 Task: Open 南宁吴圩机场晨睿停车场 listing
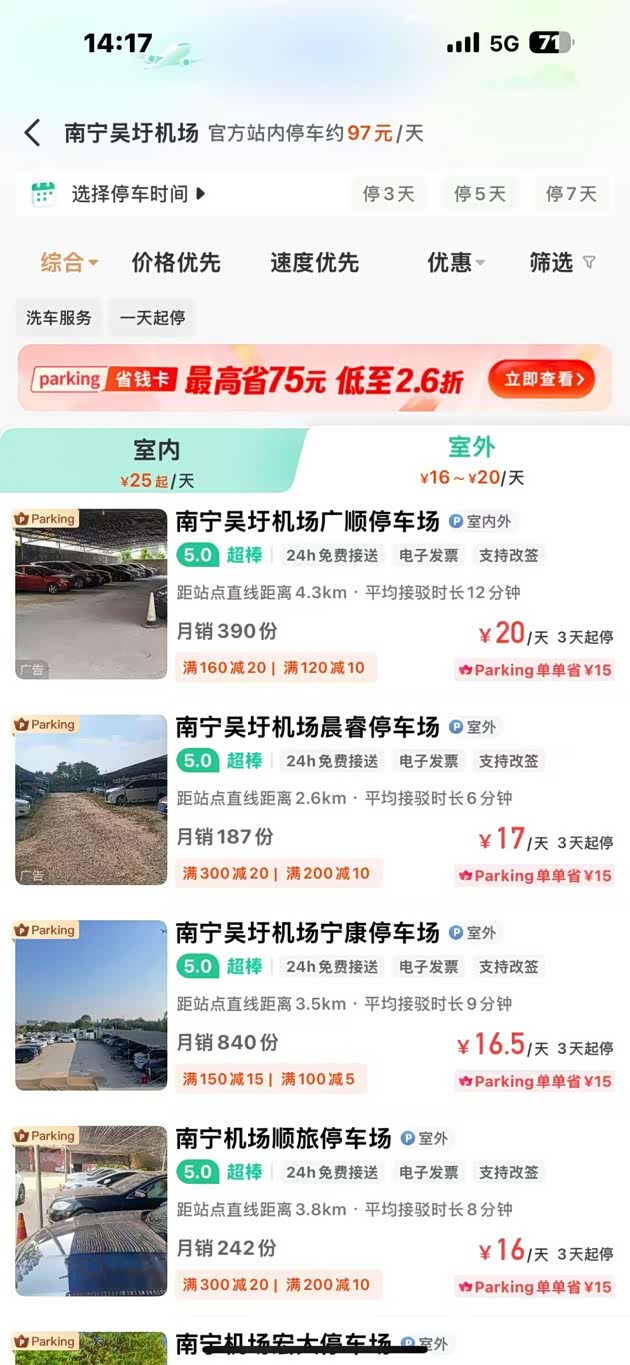(307, 727)
